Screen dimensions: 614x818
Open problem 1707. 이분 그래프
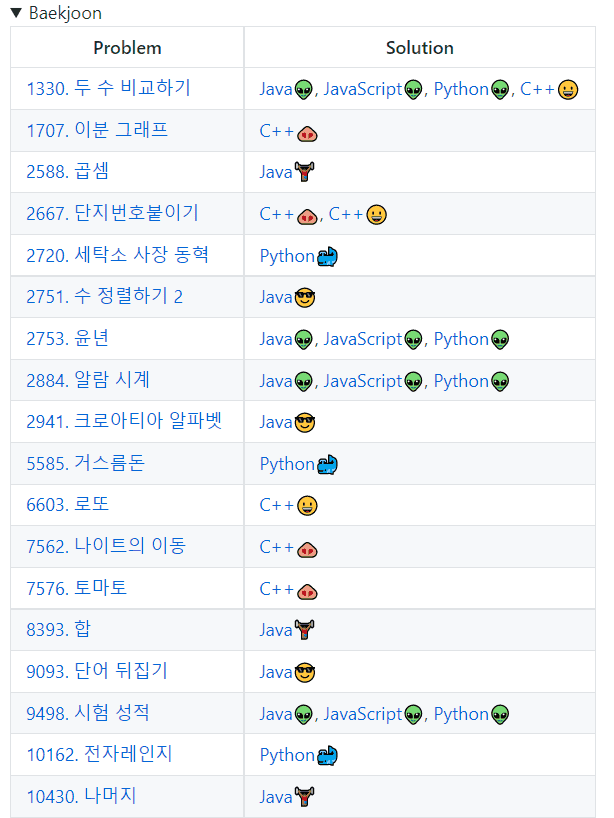97,130
